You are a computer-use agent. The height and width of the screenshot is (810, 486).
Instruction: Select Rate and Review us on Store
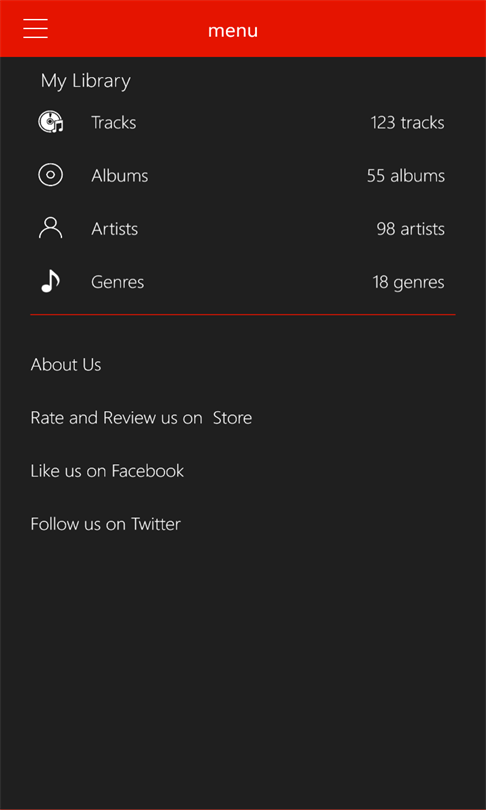[x=141, y=417]
